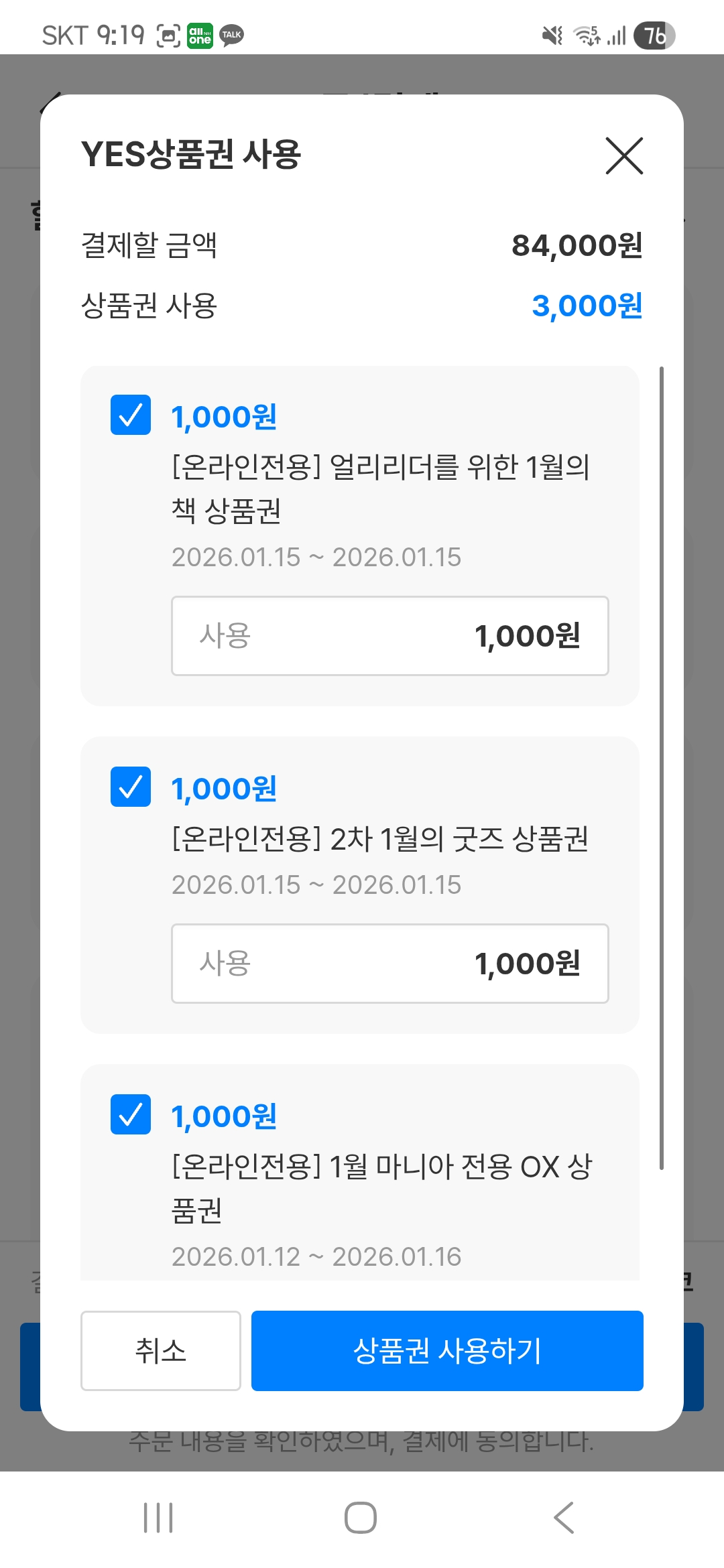
Task: Uncheck the 얼리리더를 위한 1월의 책 상품권
Action: (x=131, y=415)
